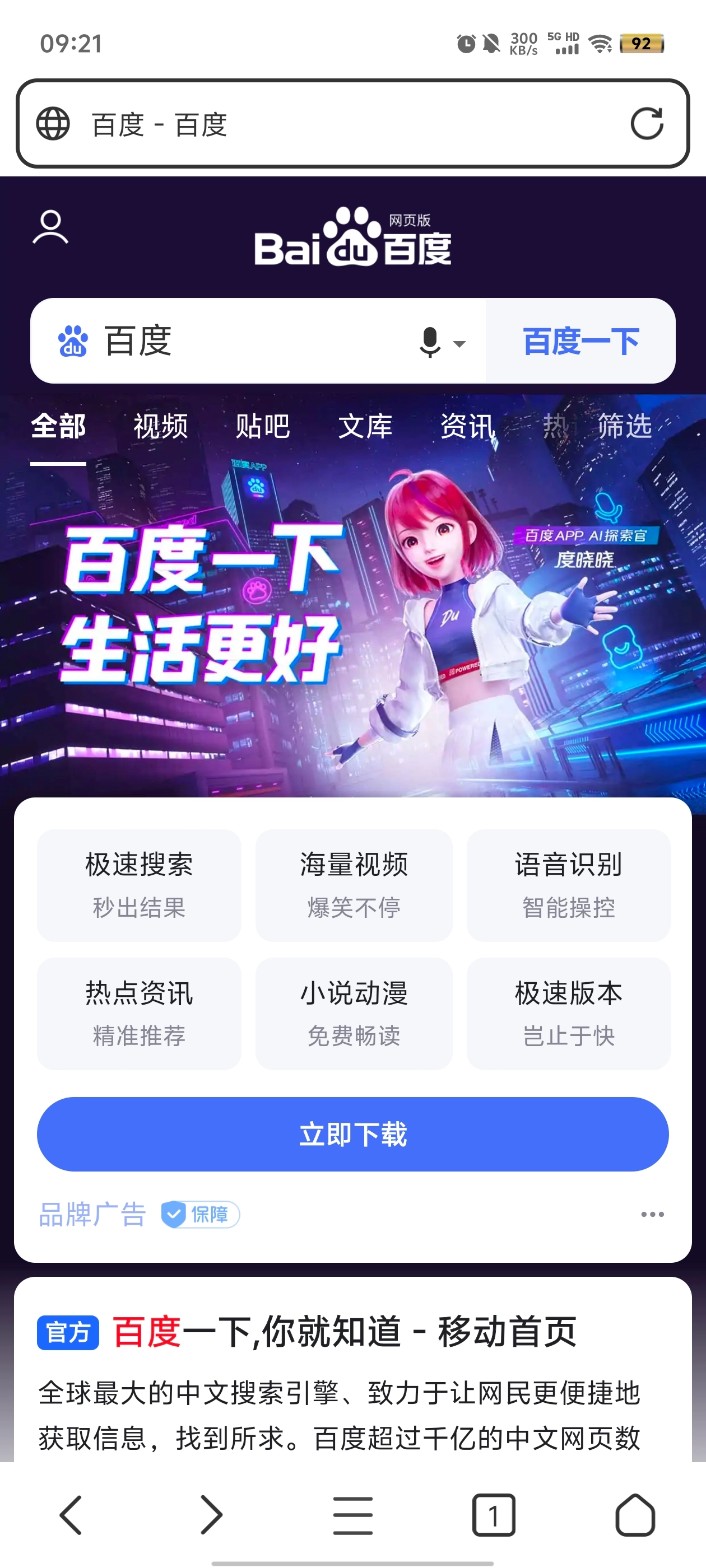The image size is (706, 1568).
Task: Go forward using the browser forward arrow
Action: [x=211, y=1515]
